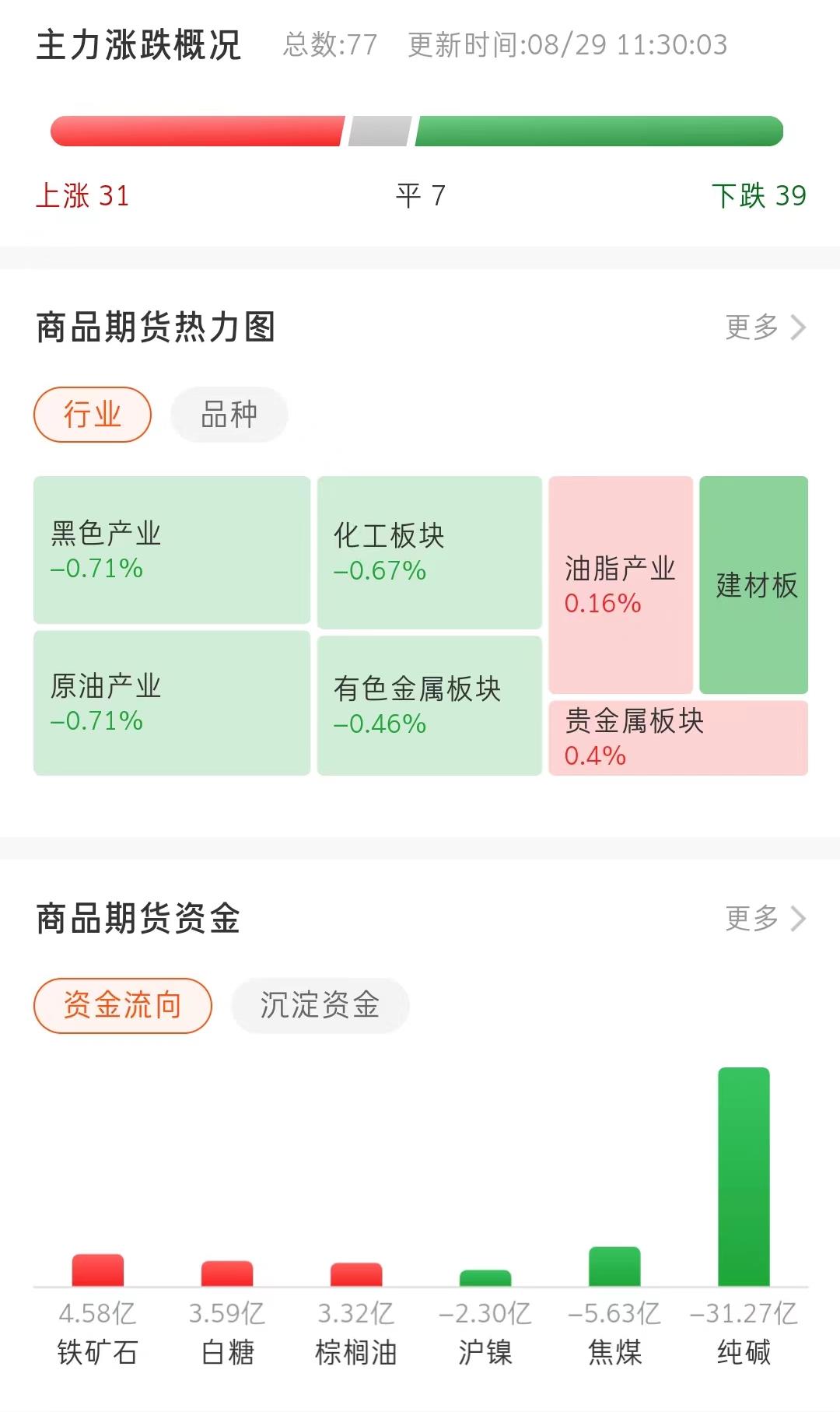Tap the 建材板 heatmap tile
Screen dimensions: 840x1412
754,585
